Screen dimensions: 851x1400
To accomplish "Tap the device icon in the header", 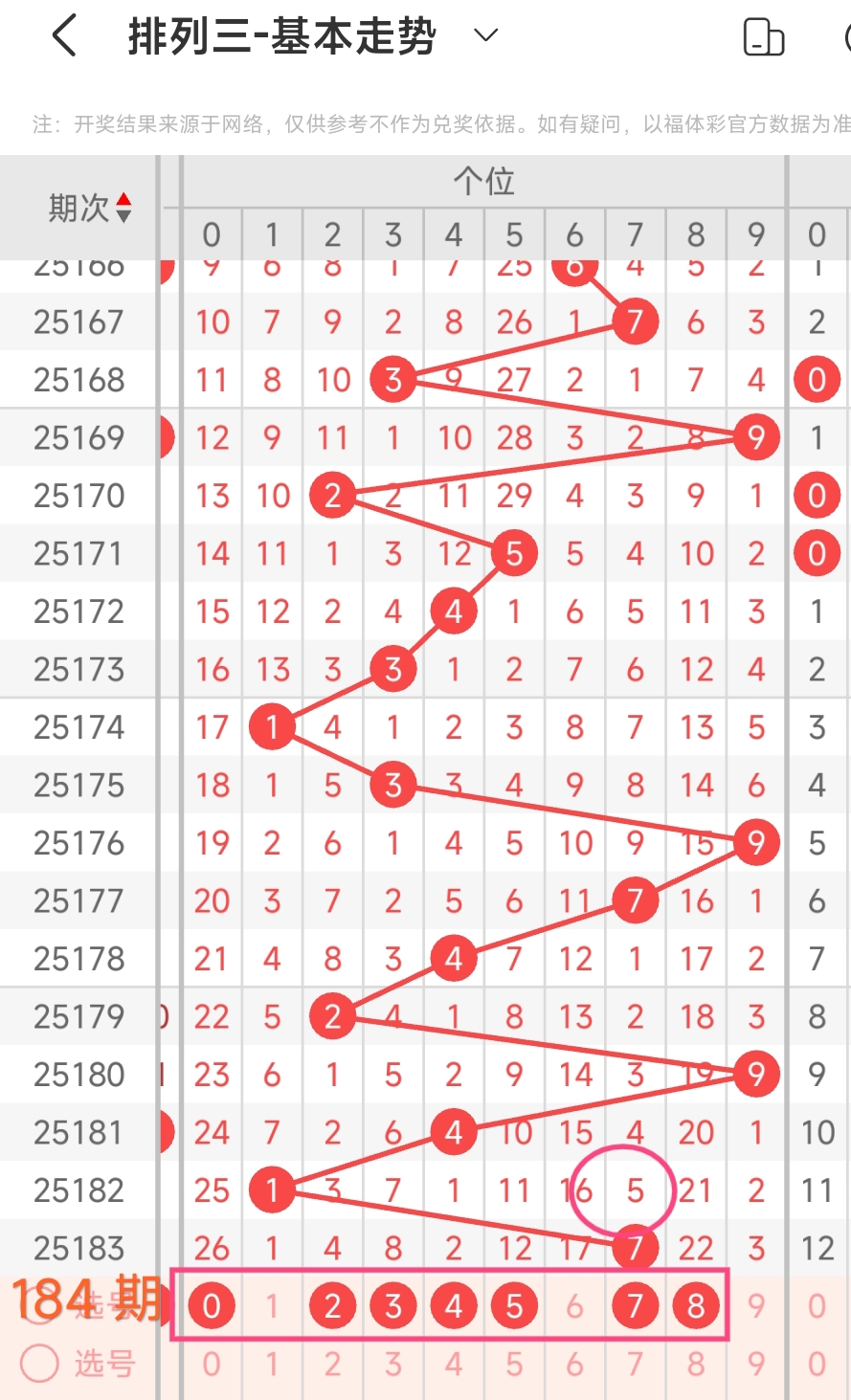I will point(764,37).
